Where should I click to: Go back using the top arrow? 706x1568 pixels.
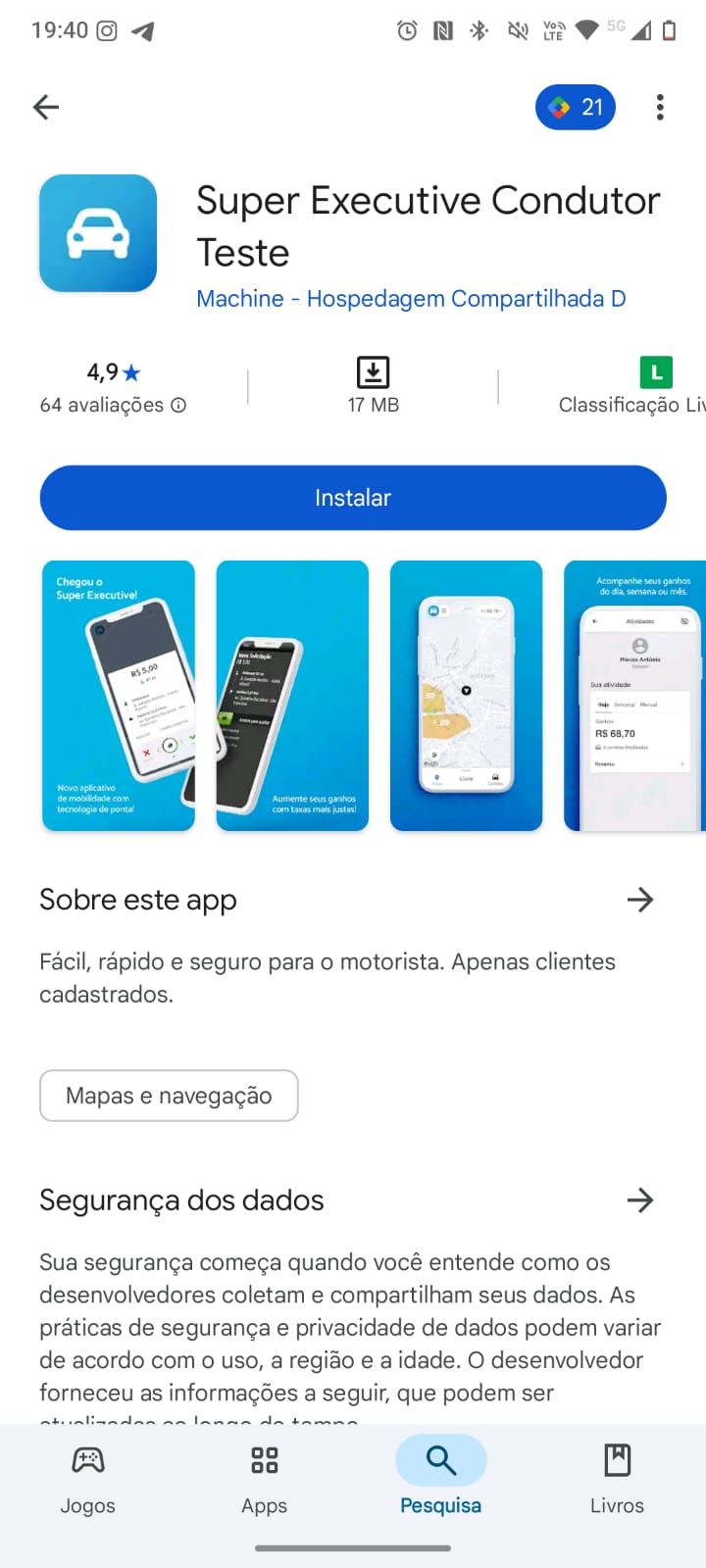coord(46,107)
